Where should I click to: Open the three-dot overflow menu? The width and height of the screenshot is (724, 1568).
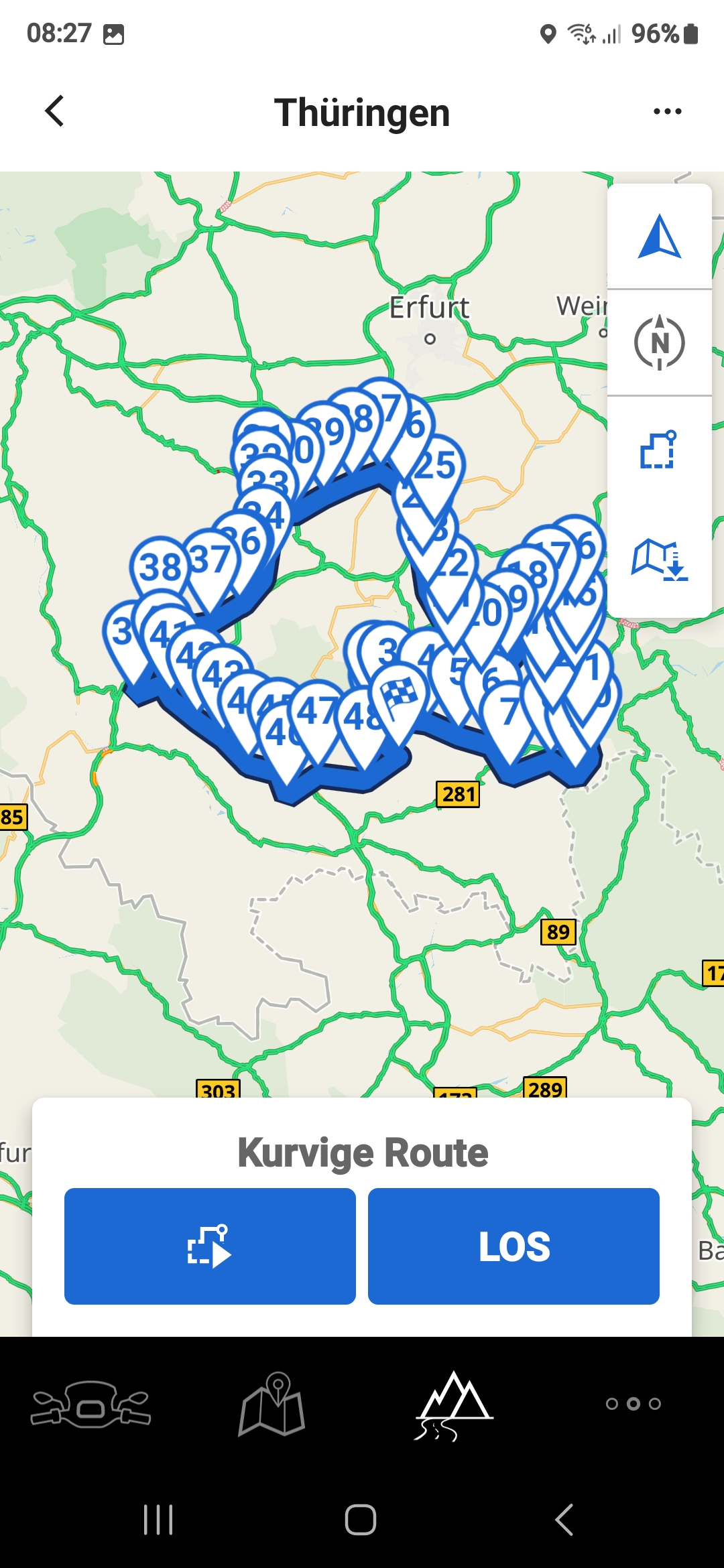tap(667, 111)
